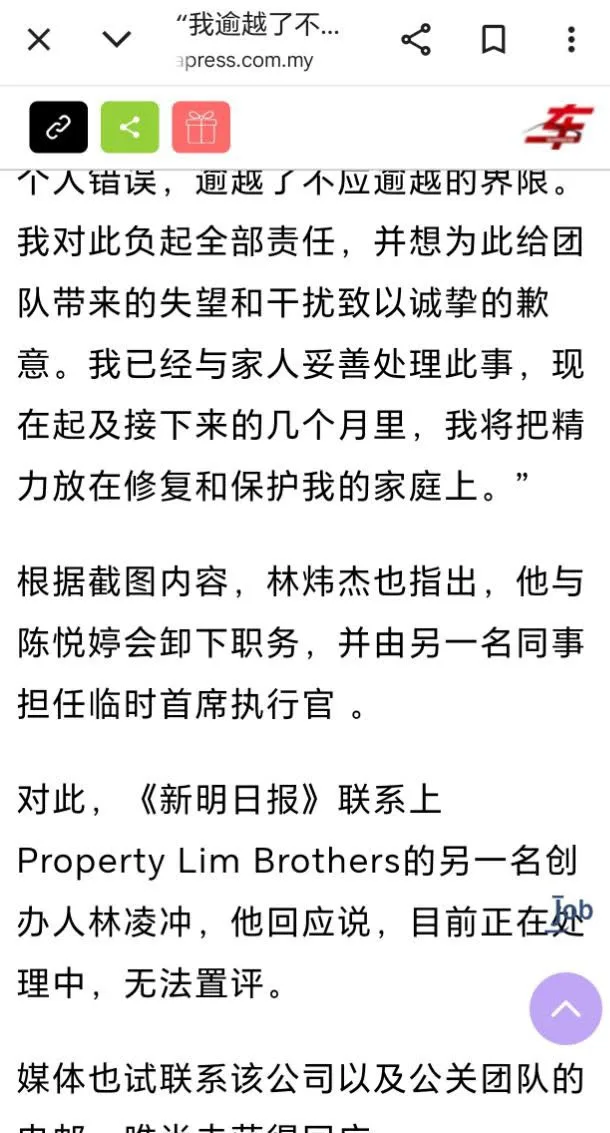Close the in-app browser tab

click(x=39, y=40)
